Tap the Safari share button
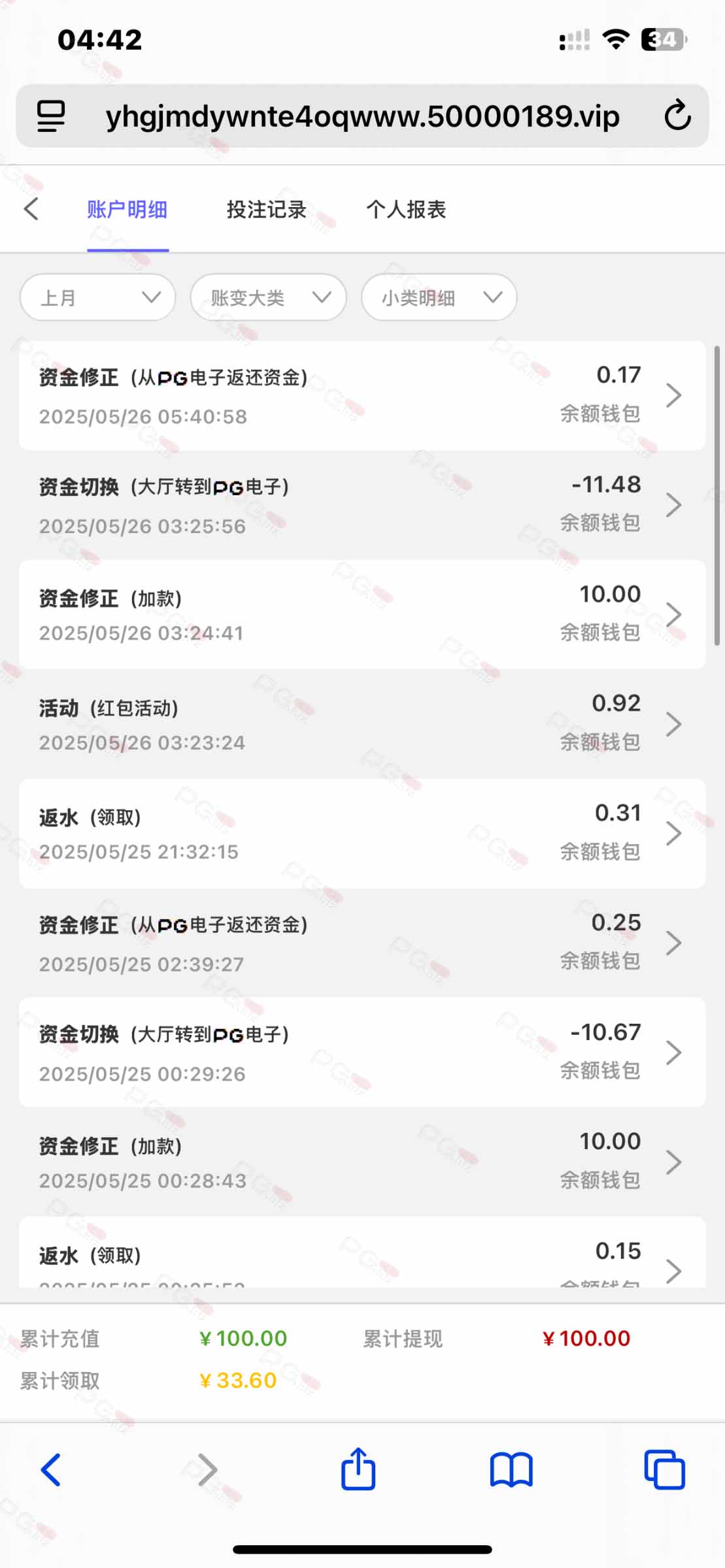The image size is (725, 1568). tap(358, 1469)
